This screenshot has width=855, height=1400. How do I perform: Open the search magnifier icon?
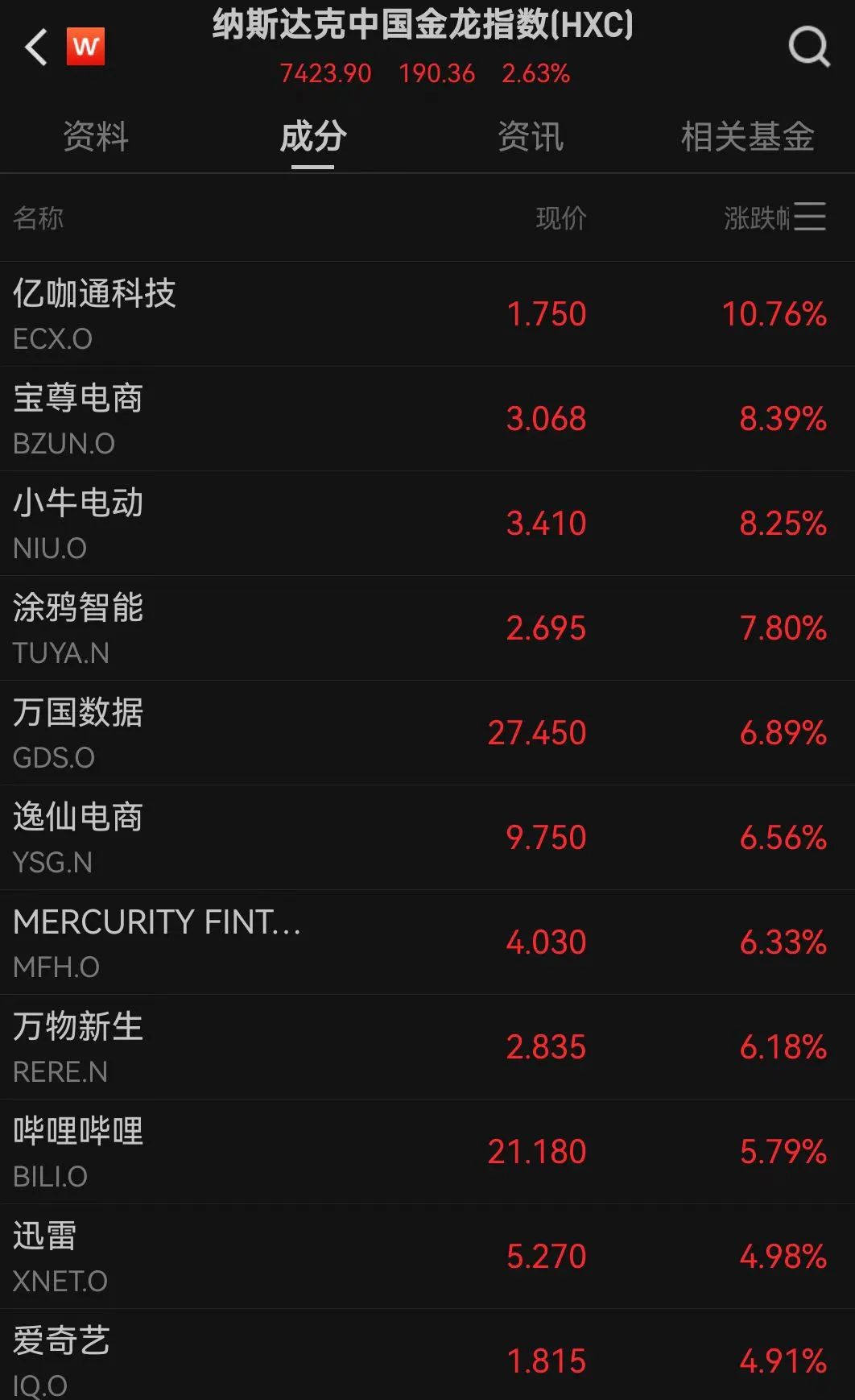pyautogui.click(x=808, y=47)
